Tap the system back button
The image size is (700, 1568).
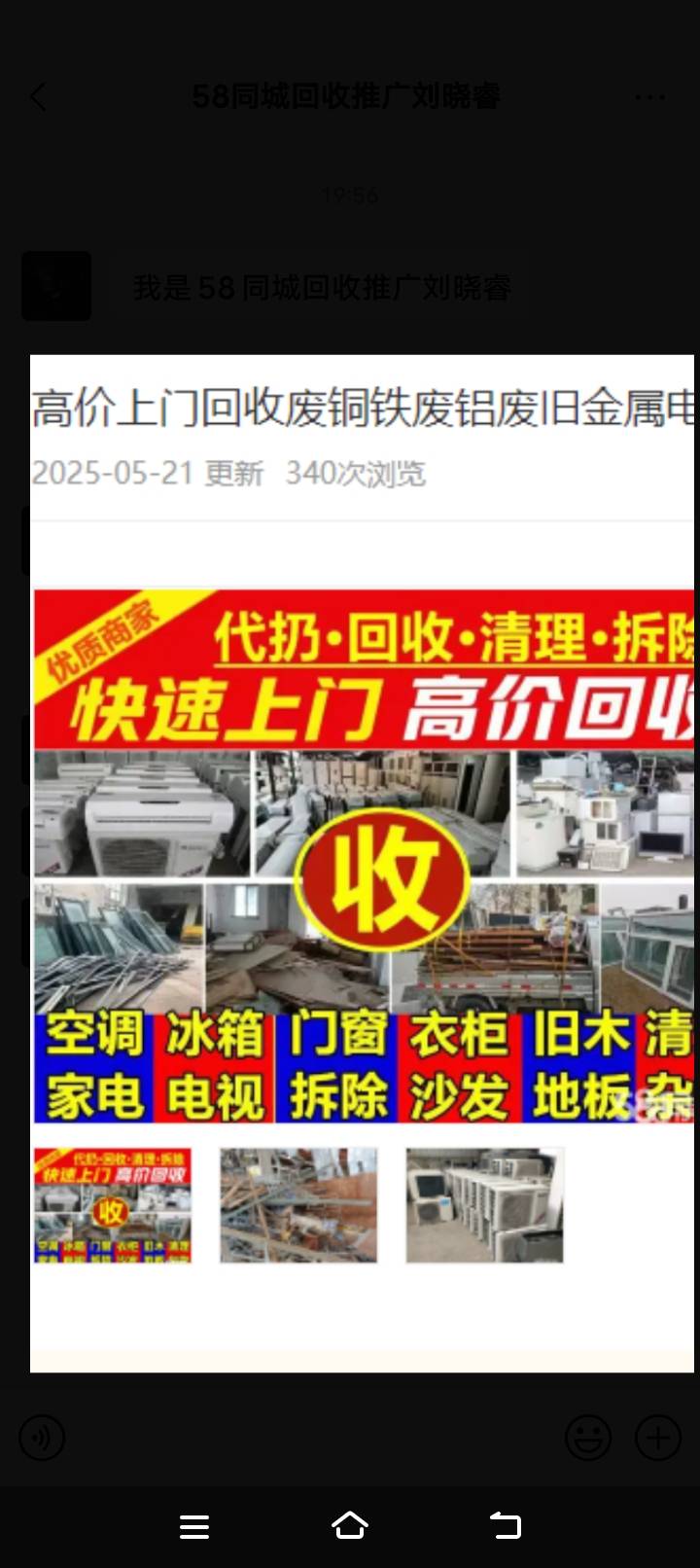[x=505, y=1526]
